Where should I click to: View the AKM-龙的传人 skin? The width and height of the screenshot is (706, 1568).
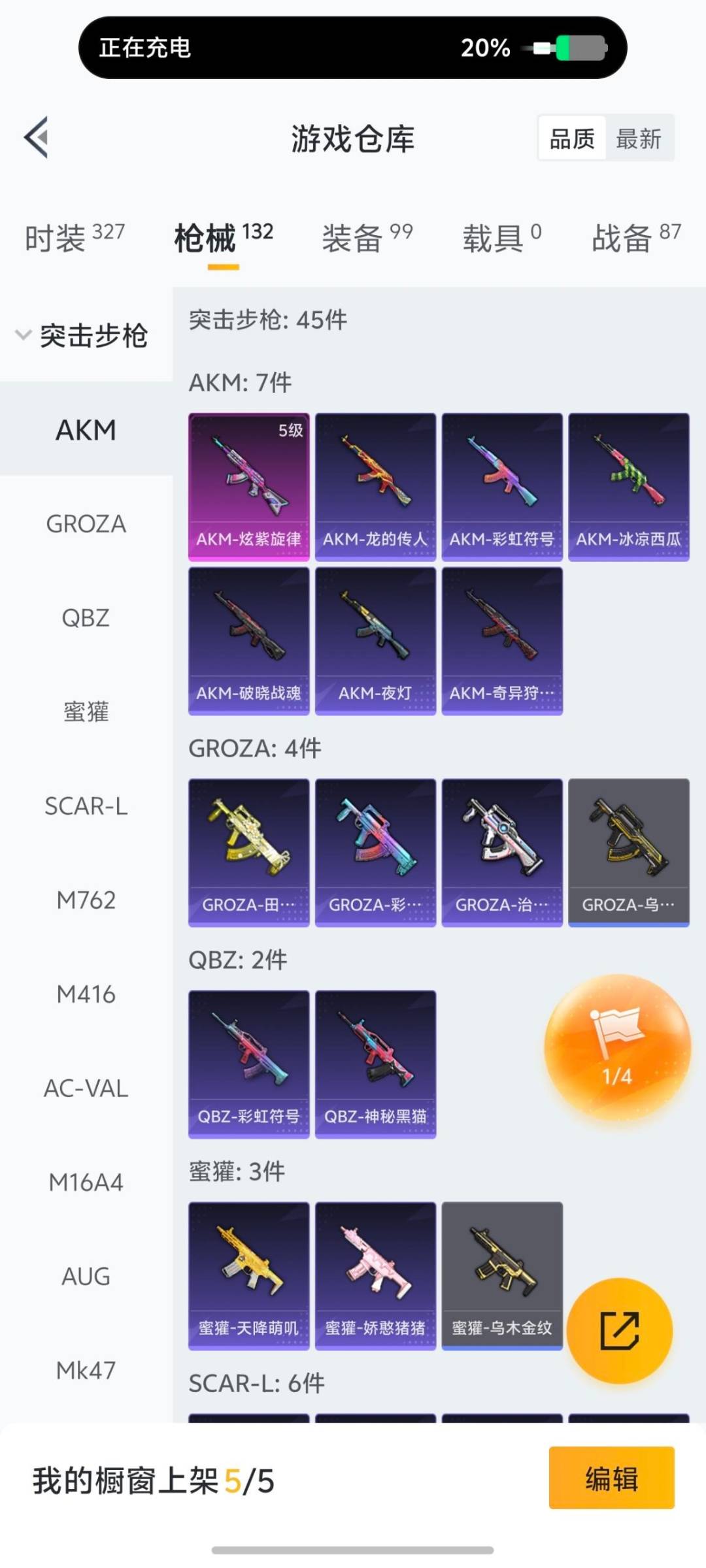coord(375,487)
